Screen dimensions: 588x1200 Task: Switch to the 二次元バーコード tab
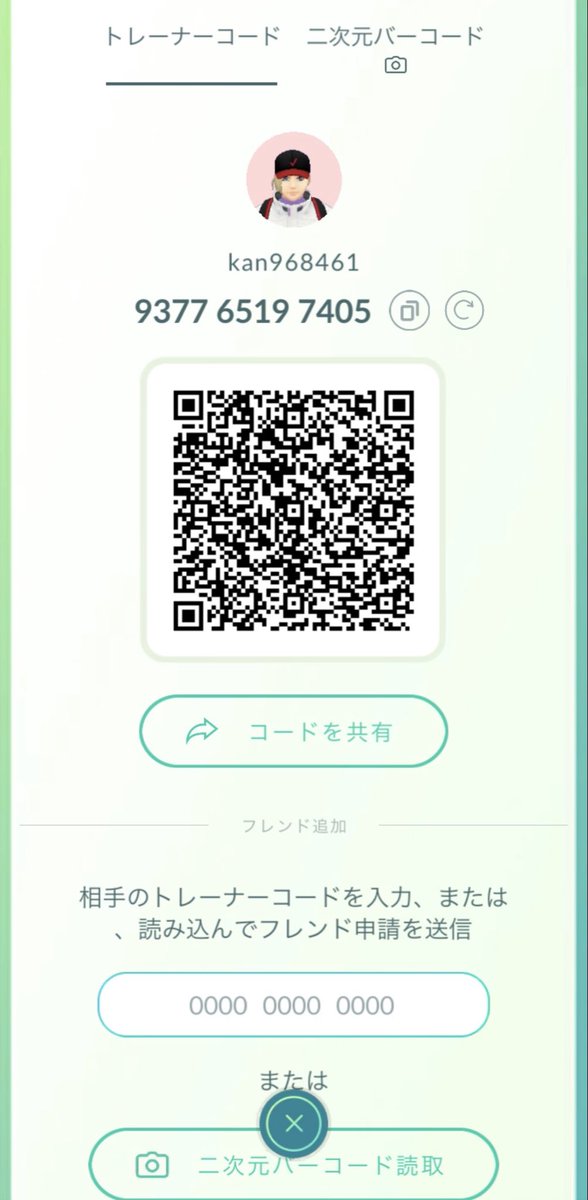click(395, 48)
